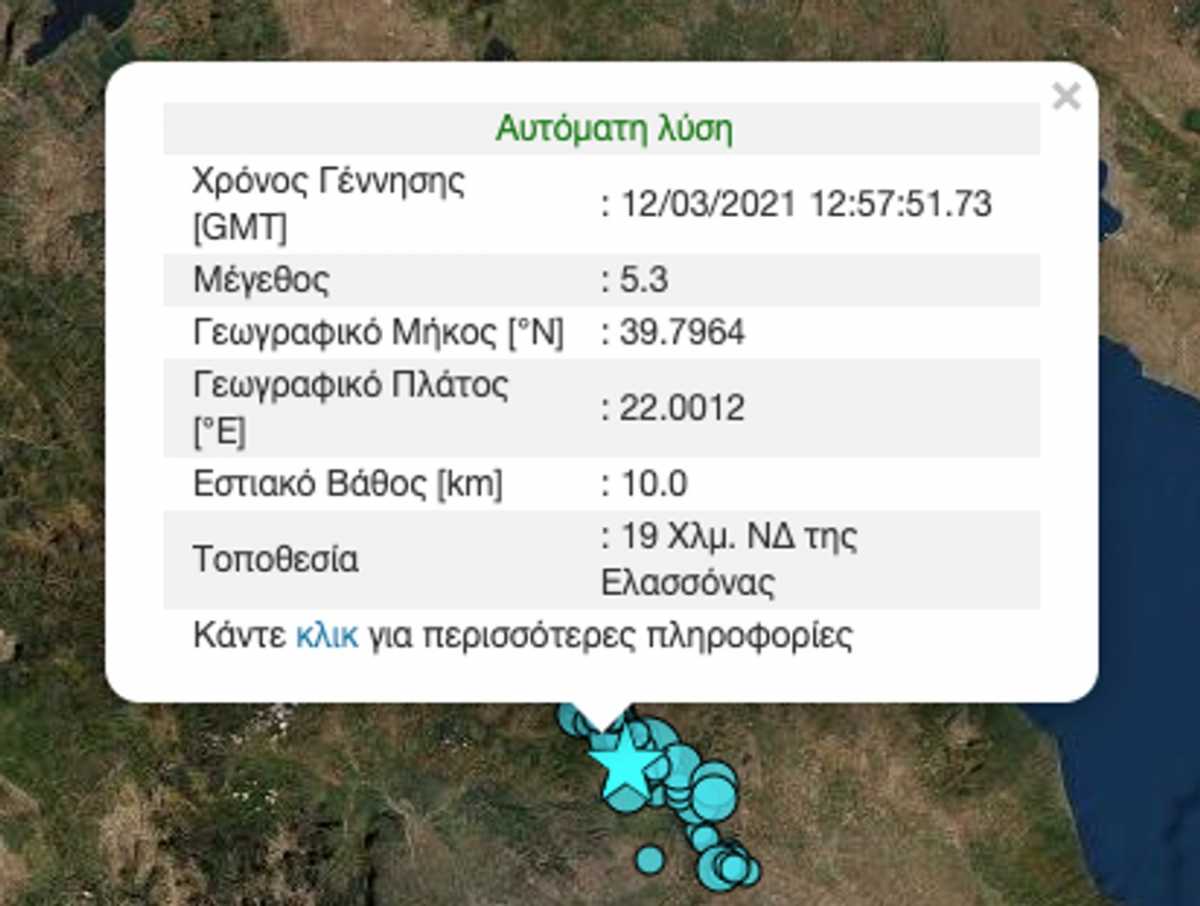Close the earthquake info popup

point(1066,97)
